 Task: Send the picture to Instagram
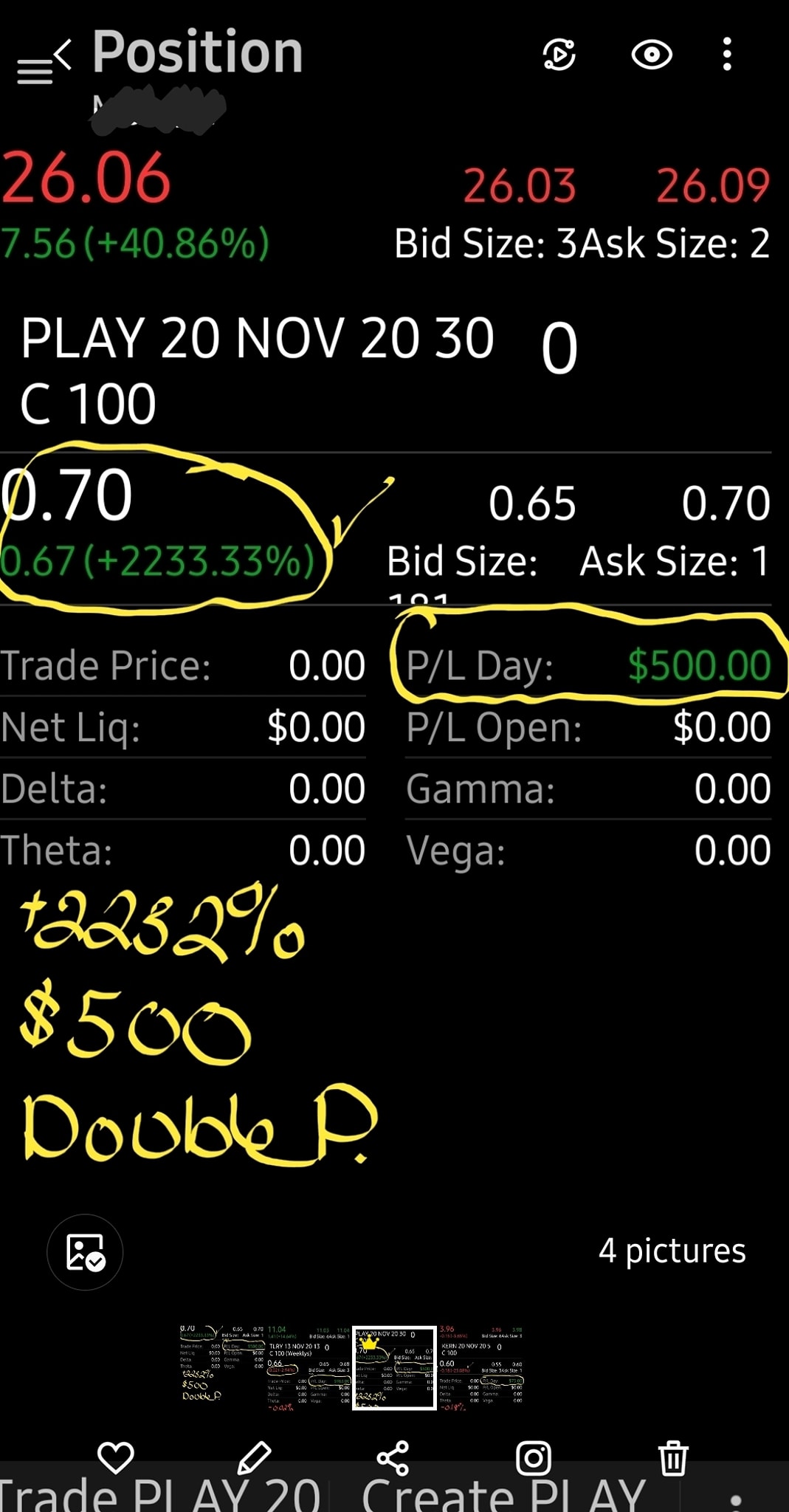(x=533, y=1457)
